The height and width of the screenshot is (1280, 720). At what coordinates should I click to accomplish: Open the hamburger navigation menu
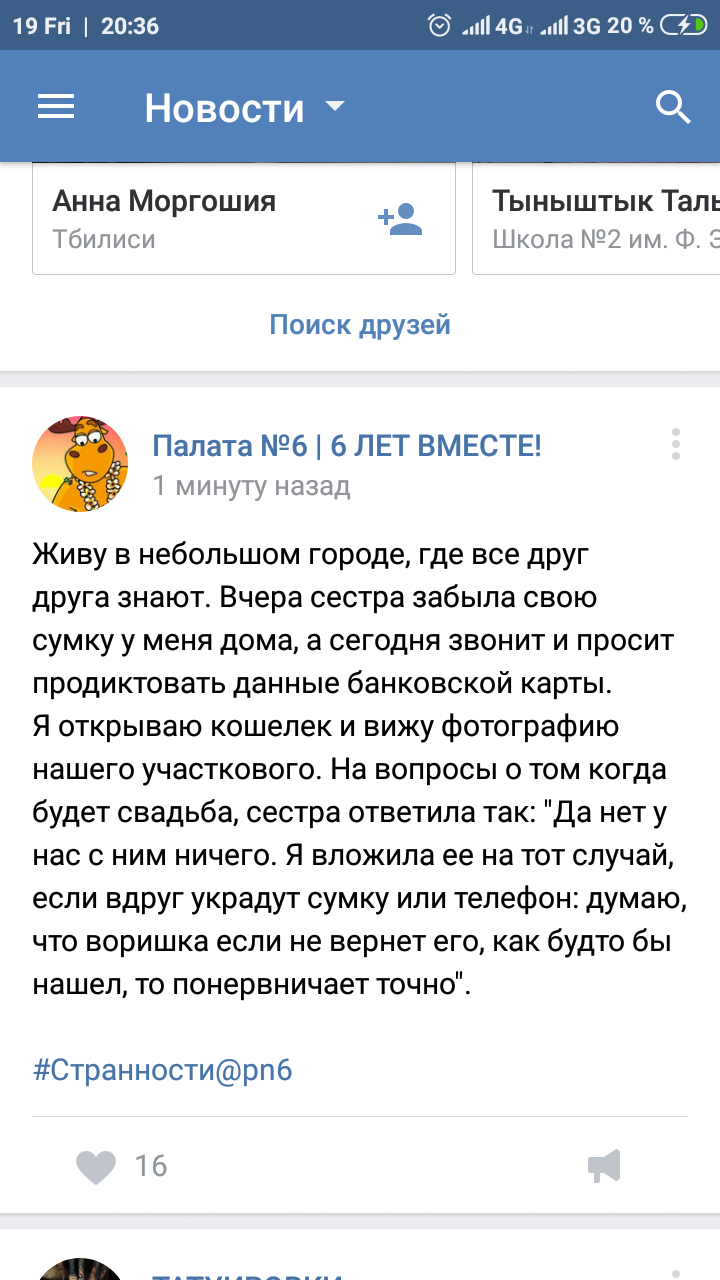coord(56,107)
